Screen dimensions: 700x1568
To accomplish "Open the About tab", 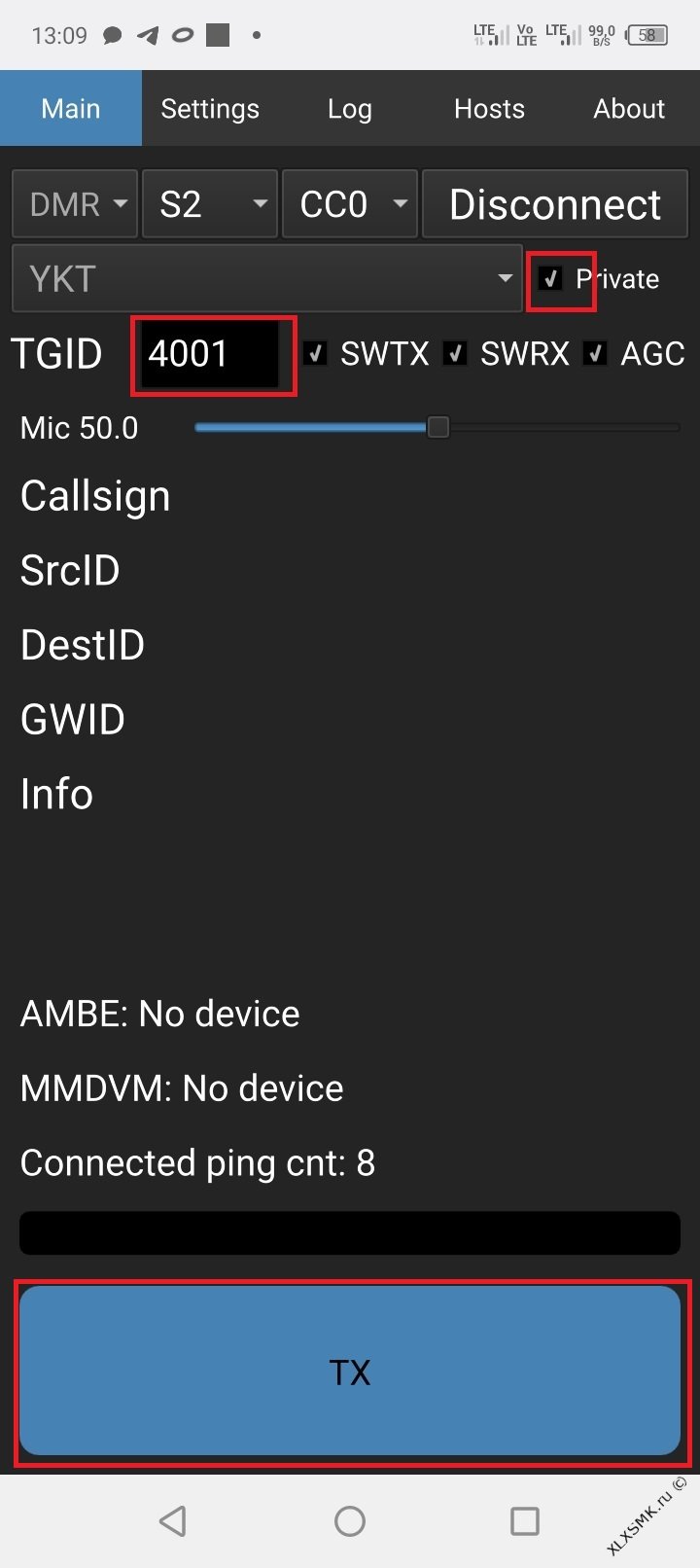I will point(629,108).
